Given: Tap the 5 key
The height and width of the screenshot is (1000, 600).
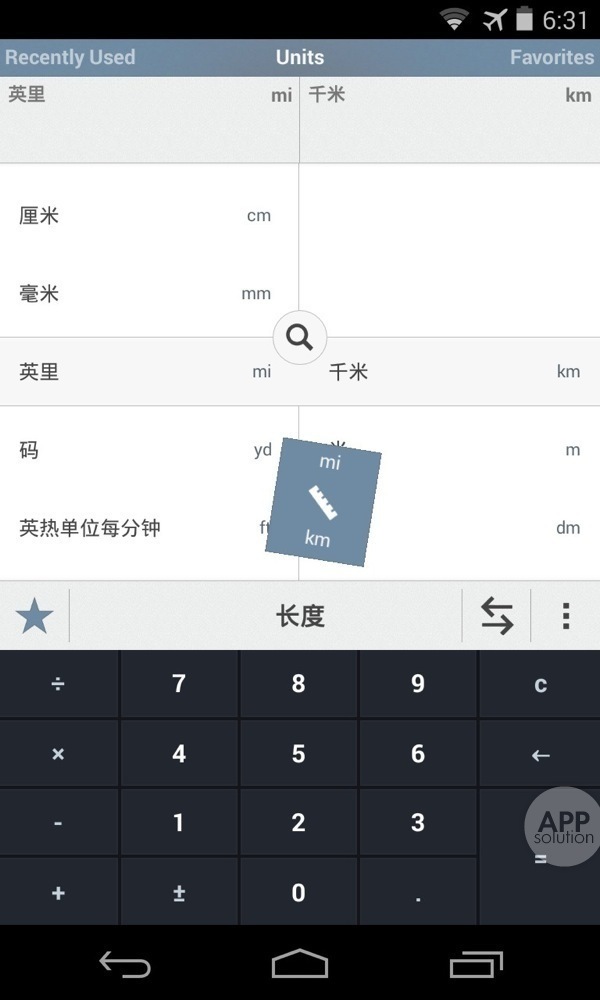Looking at the screenshot, I should 298,754.
